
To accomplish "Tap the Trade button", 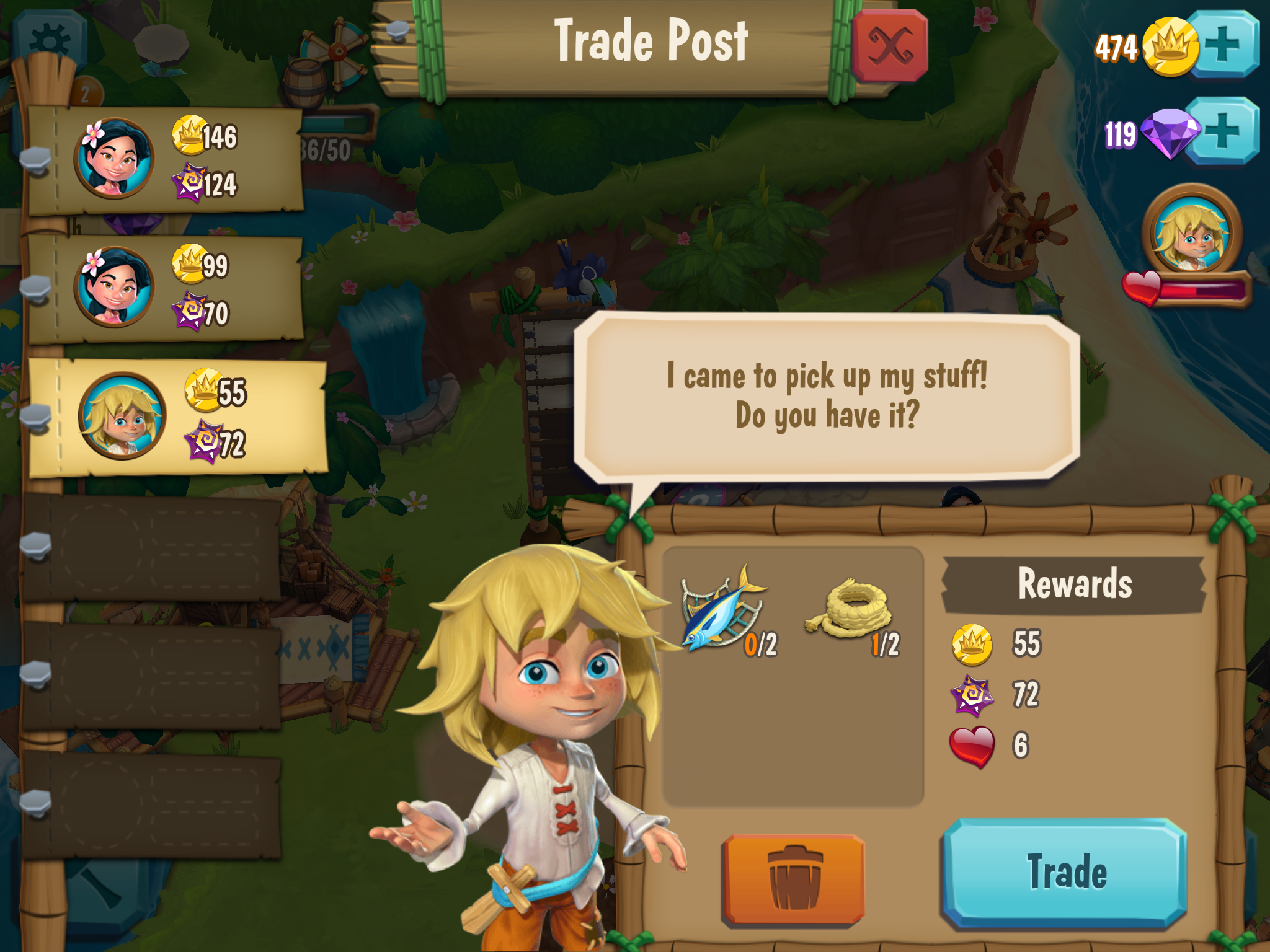I will pyautogui.click(x=1065, y=873).
